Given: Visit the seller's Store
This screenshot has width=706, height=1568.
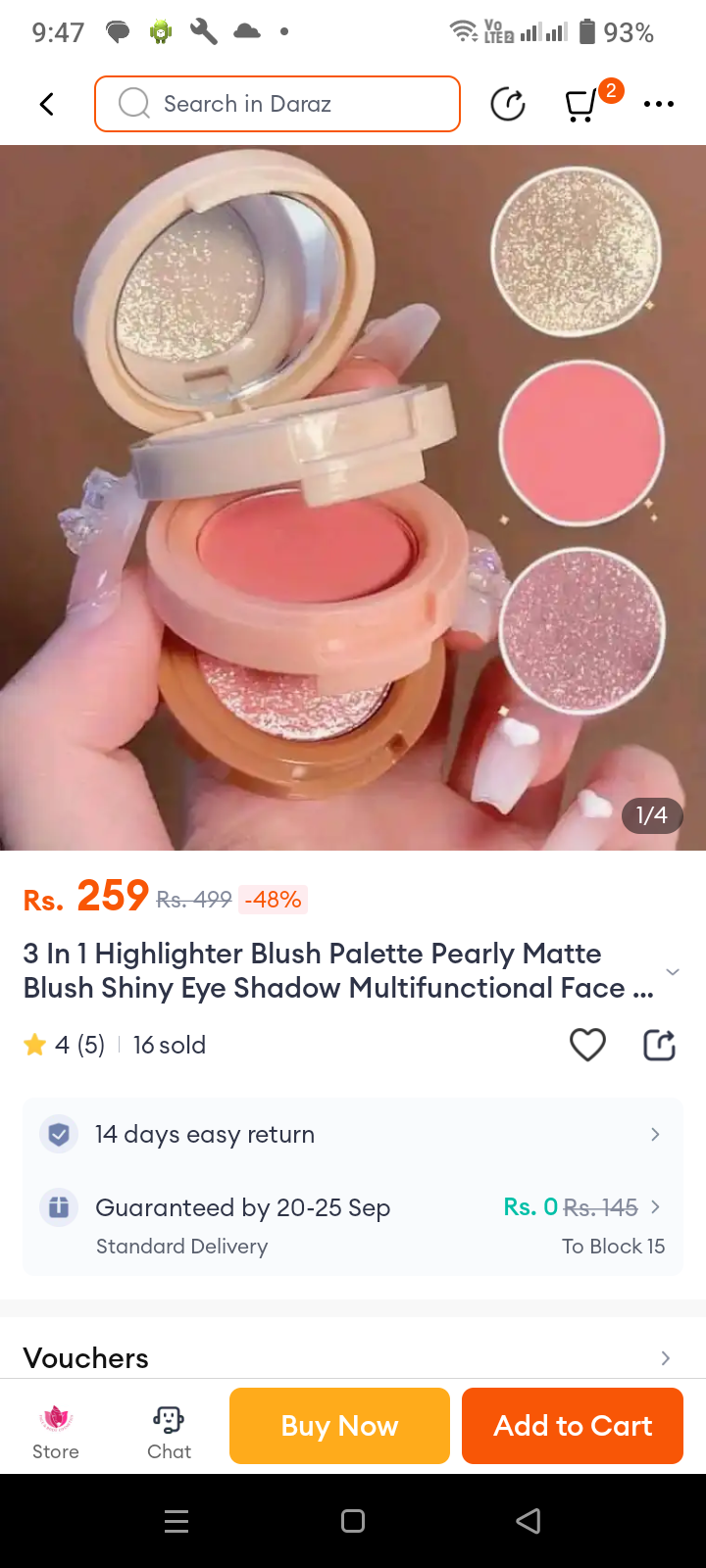Looking at the screenshot, I should (x=56, y=1432).
